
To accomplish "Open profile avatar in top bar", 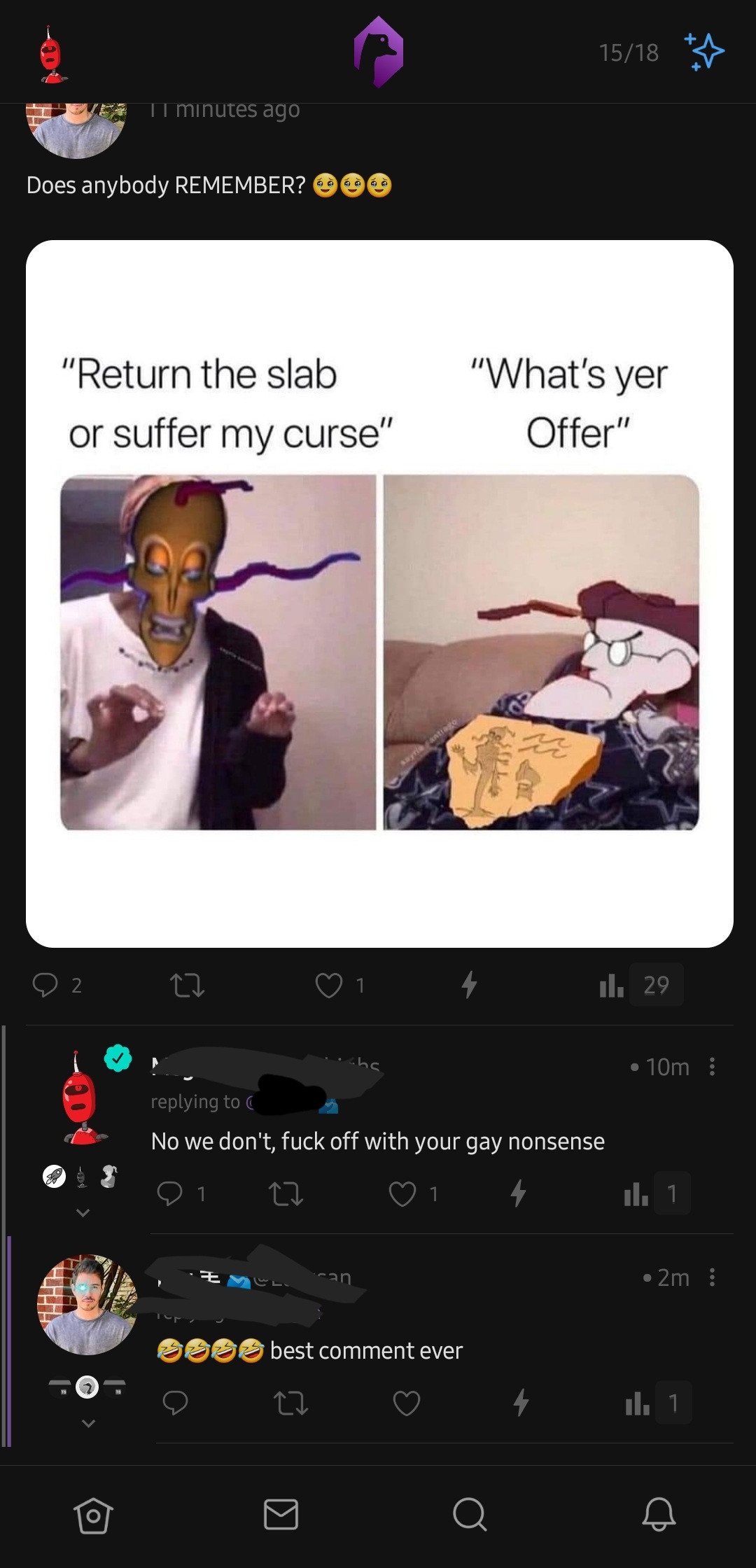I will click(51, 55).
